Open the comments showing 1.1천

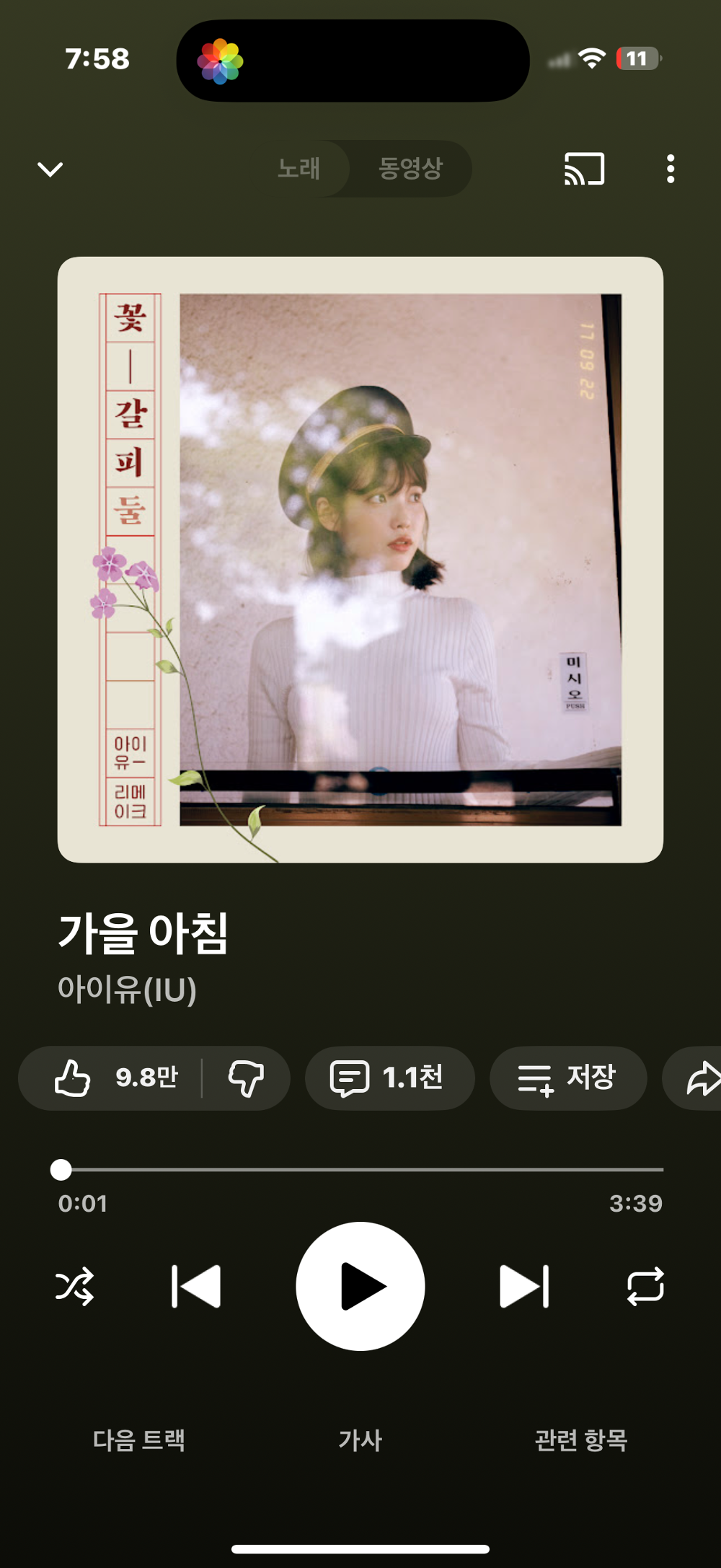389,1078
